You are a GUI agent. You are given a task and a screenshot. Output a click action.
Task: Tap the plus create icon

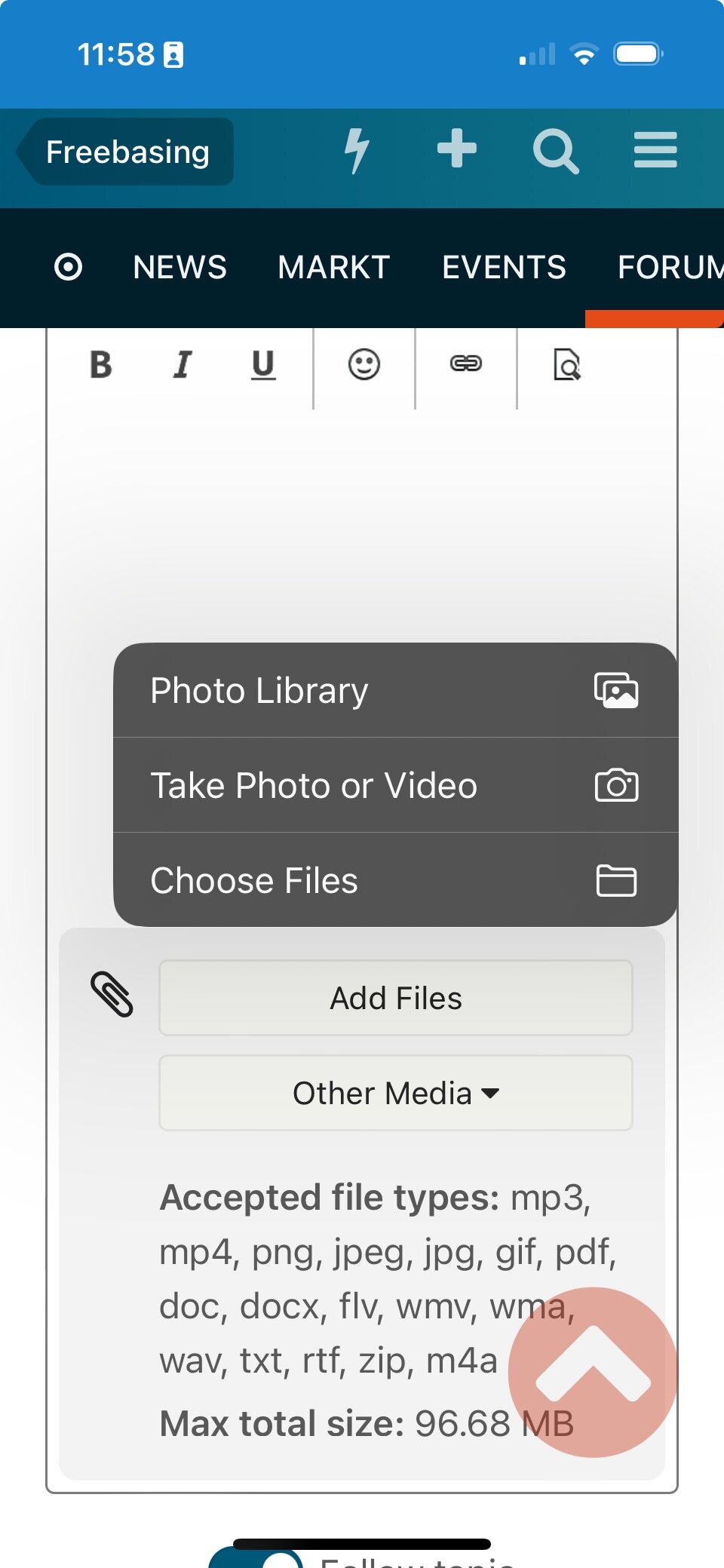457,149
